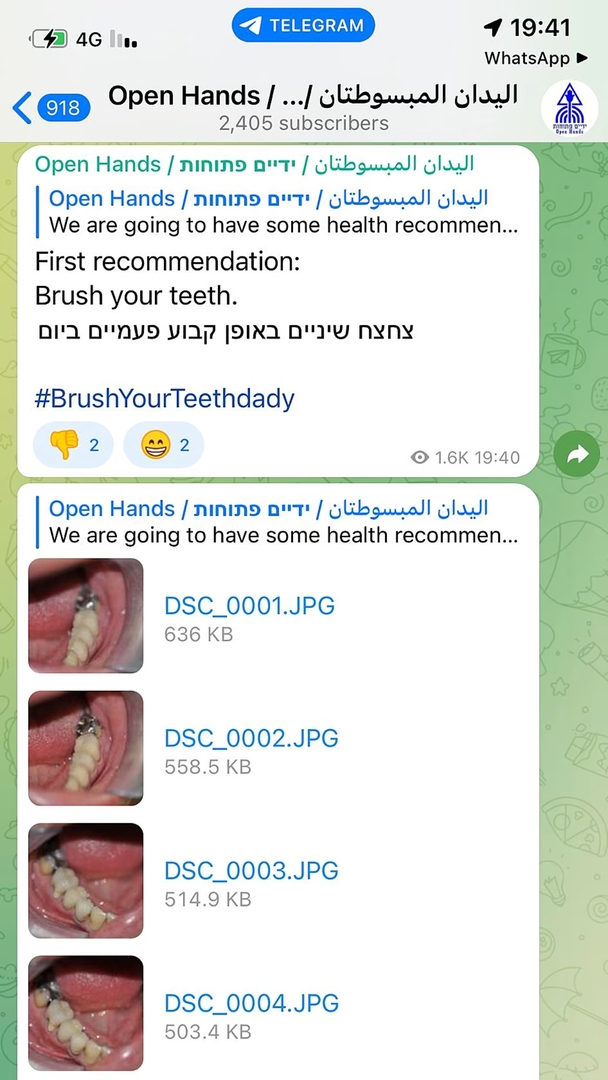Tap the thumbs down reaction
608x1080 pixels.
tap(73, 445)
